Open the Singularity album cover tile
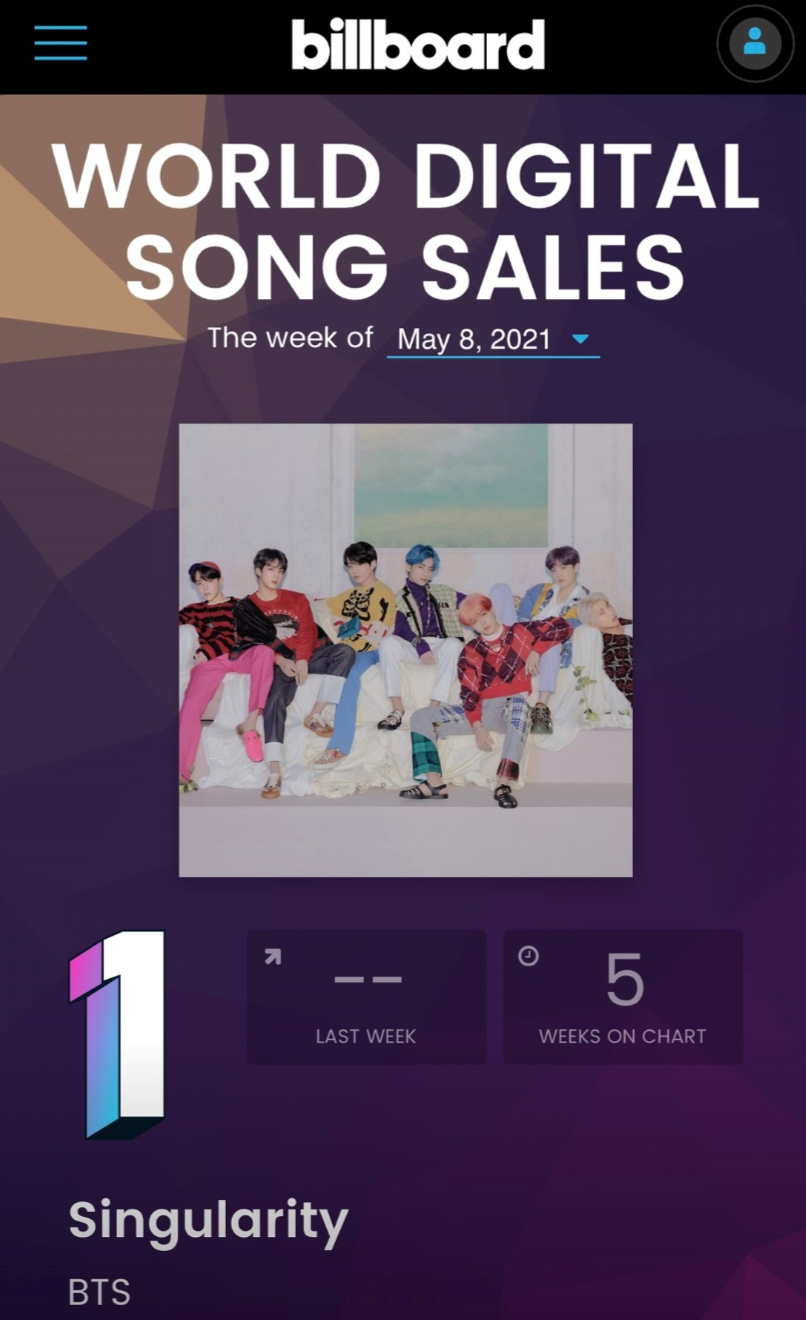 click(405, 650)
